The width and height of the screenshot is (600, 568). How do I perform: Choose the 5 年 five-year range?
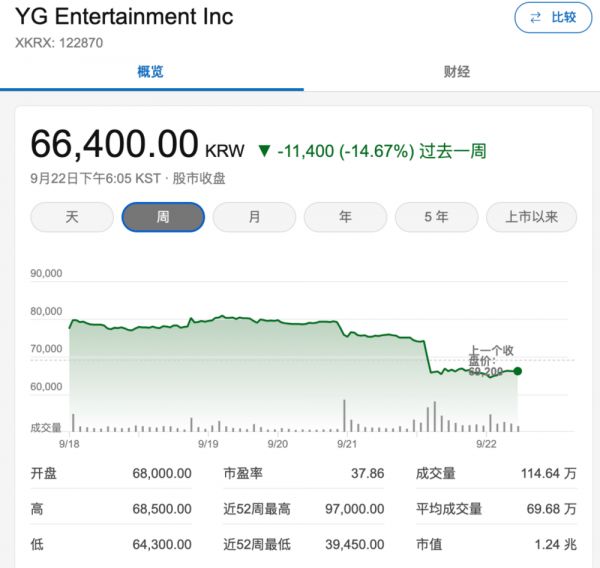pos(436,217)
